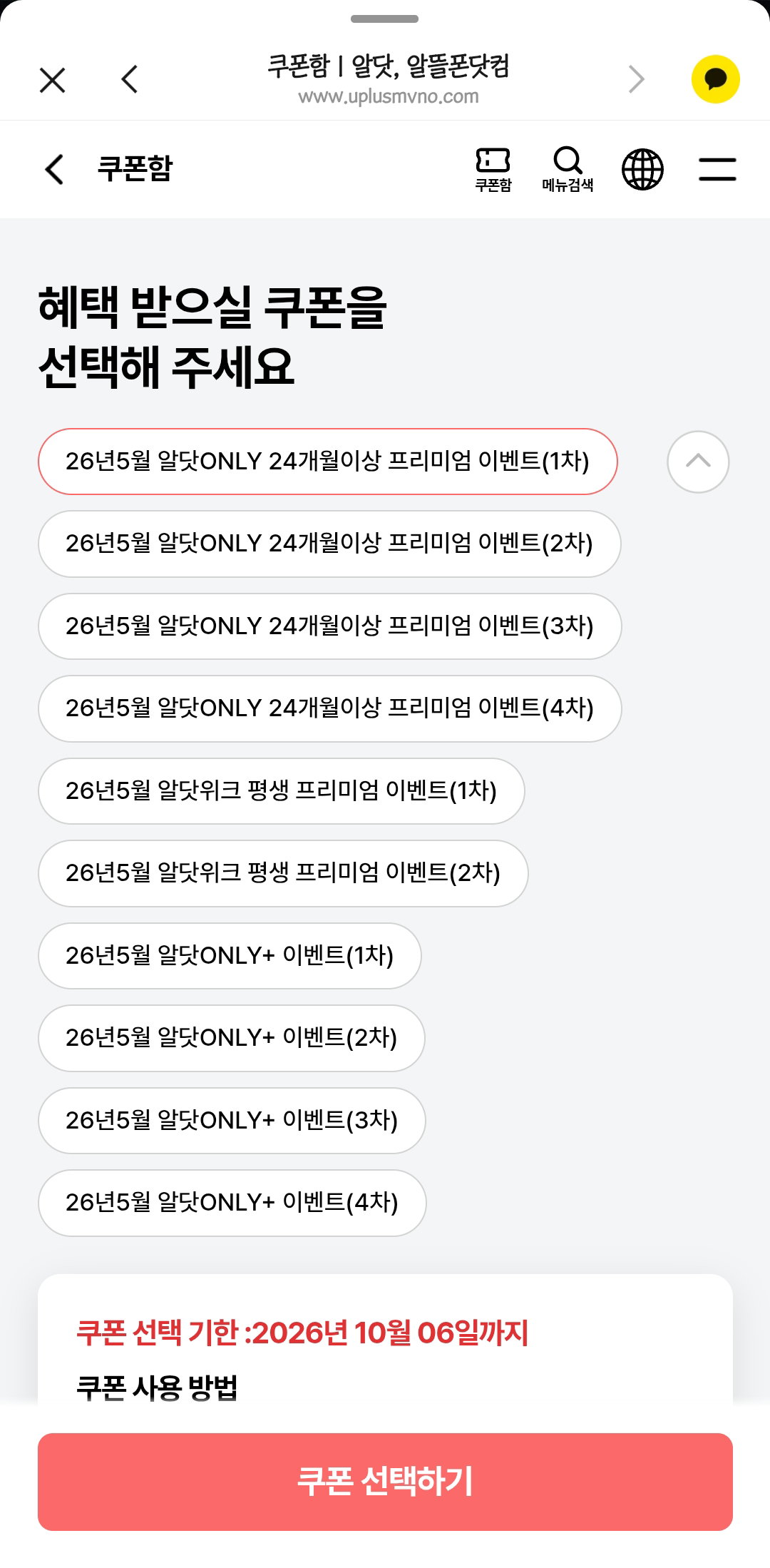Collapse the coupon list with the chevron
Image resolution: width=770 pixels, height=1568 pixels.
tap(698, 462)
